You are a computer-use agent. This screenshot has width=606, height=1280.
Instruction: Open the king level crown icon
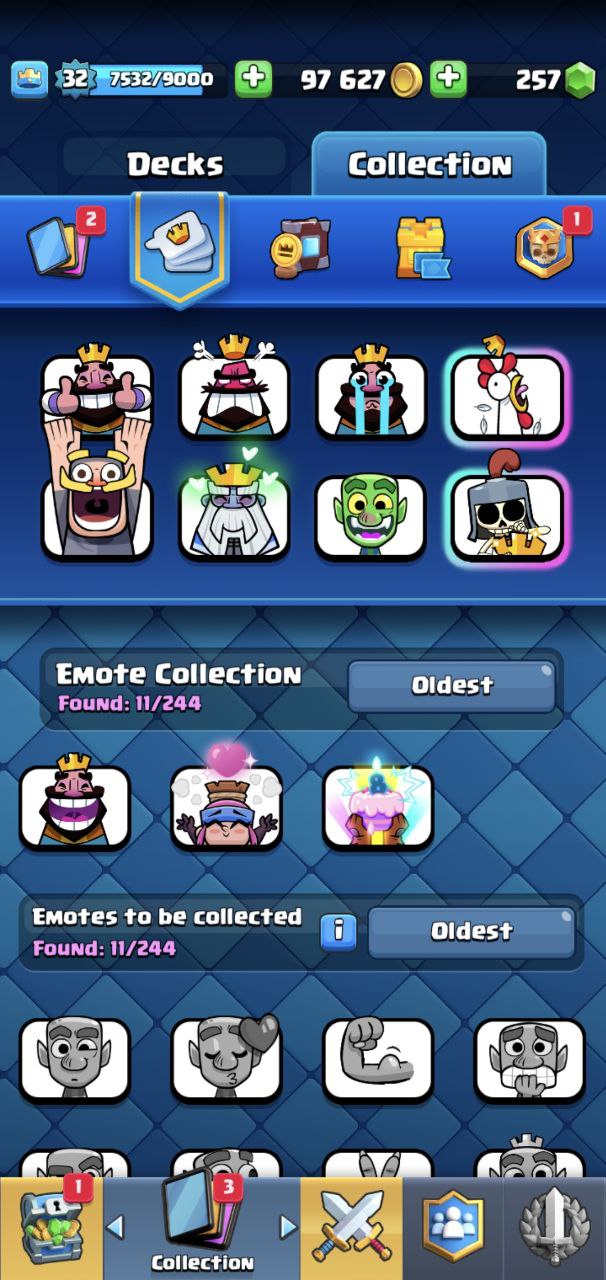[30, 79]
